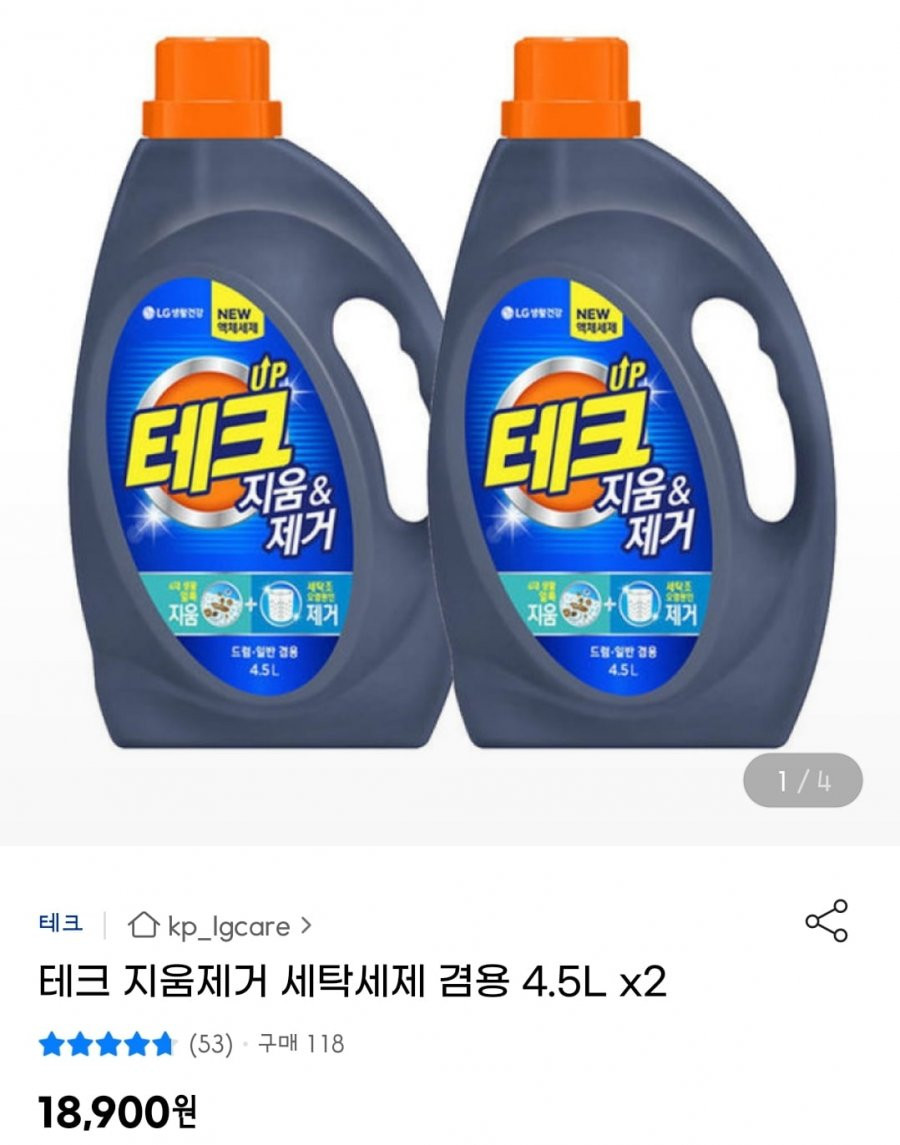
Task: Open the kp_lgcare store link
Action: coord(220,926)
